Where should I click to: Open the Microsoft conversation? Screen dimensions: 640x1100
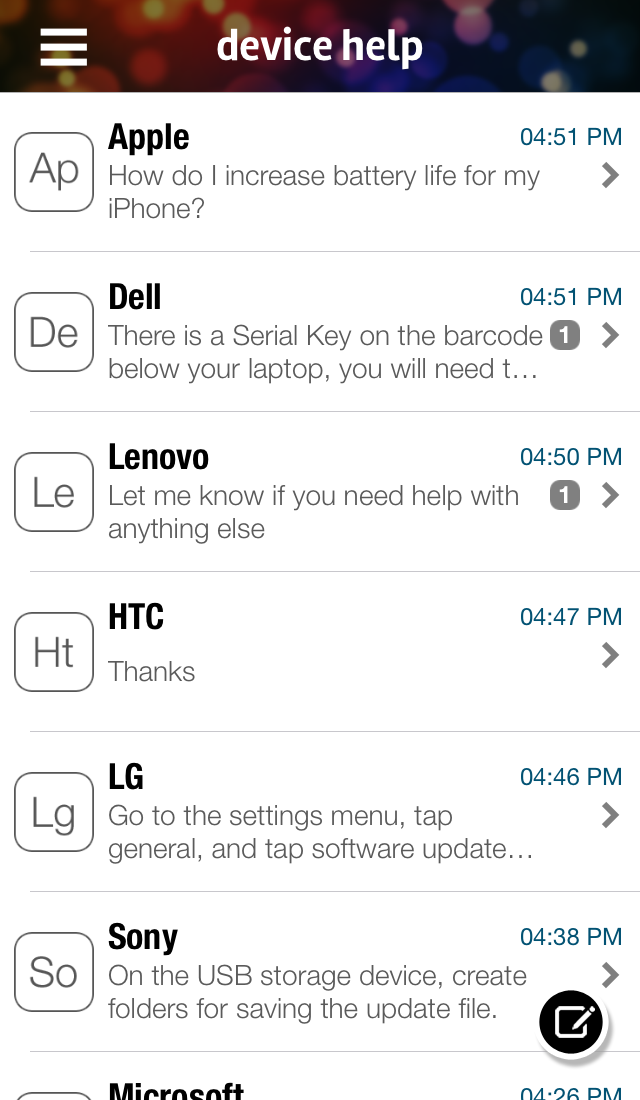[x=300, y=1088]
